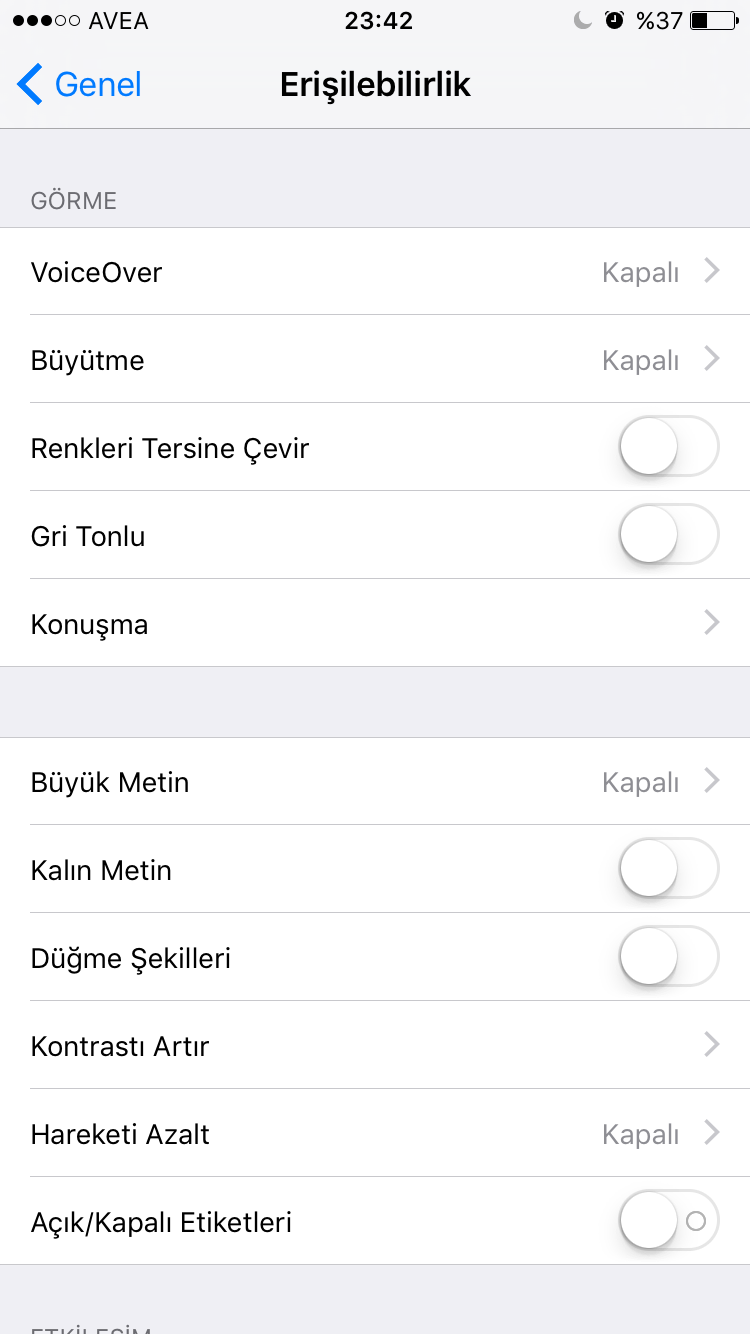Open VoiceOver settings
Image resolution: width=750 pixels, height=1334 pixels.
[x=375, y=272]
